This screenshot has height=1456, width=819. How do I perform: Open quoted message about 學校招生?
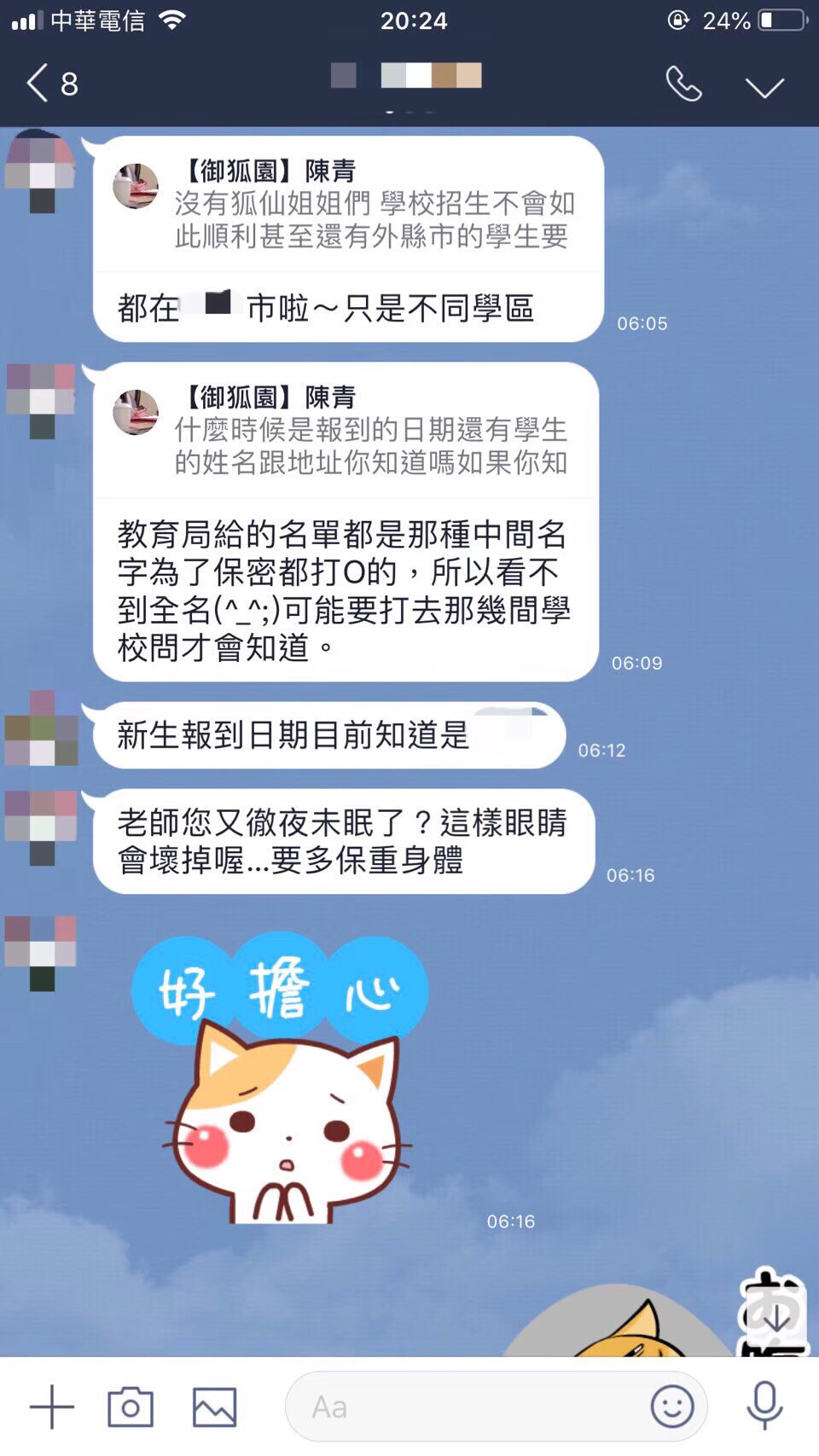(348, 205)
